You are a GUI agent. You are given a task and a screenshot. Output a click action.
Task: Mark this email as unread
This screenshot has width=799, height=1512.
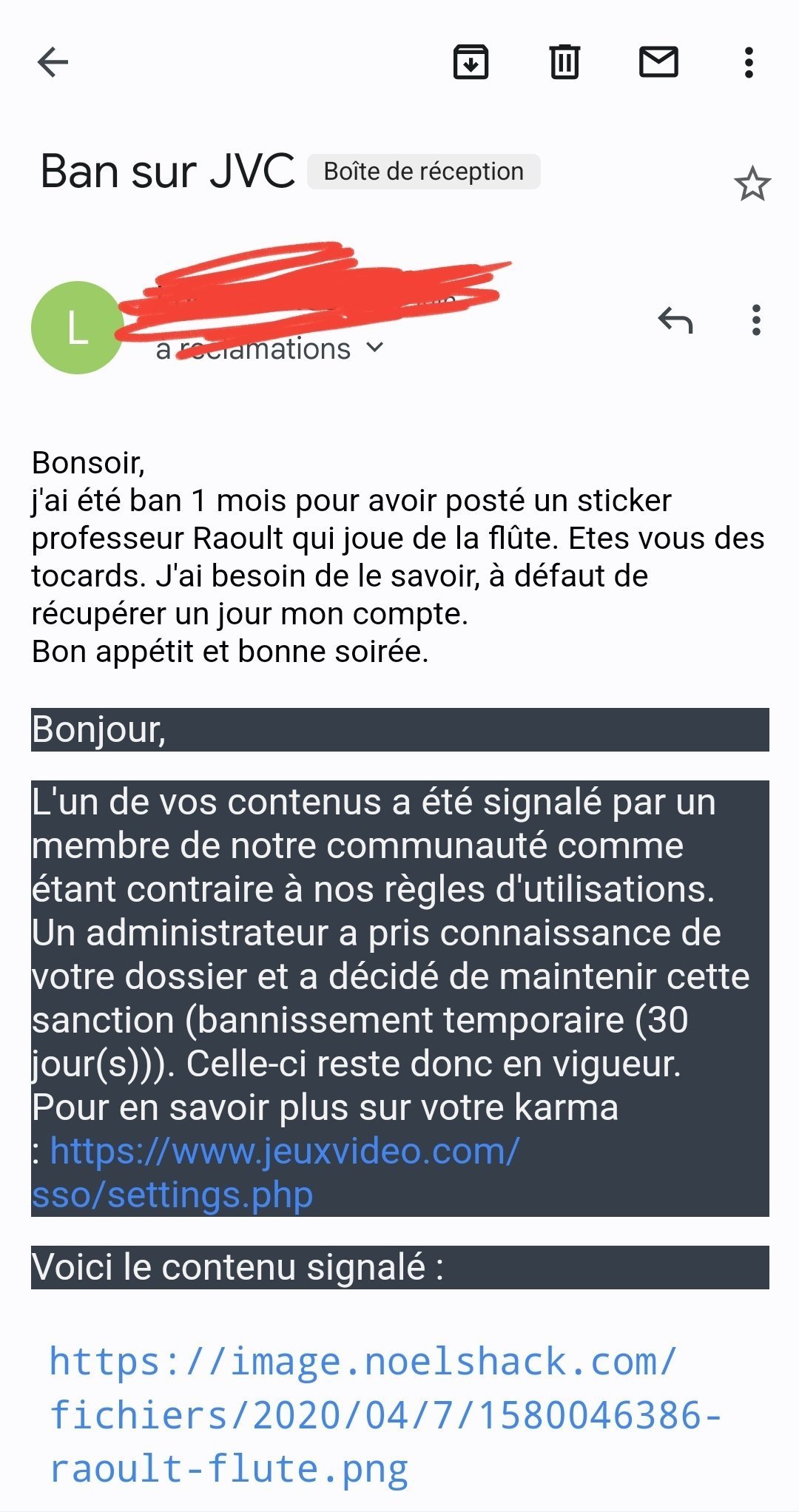[658, 62]
